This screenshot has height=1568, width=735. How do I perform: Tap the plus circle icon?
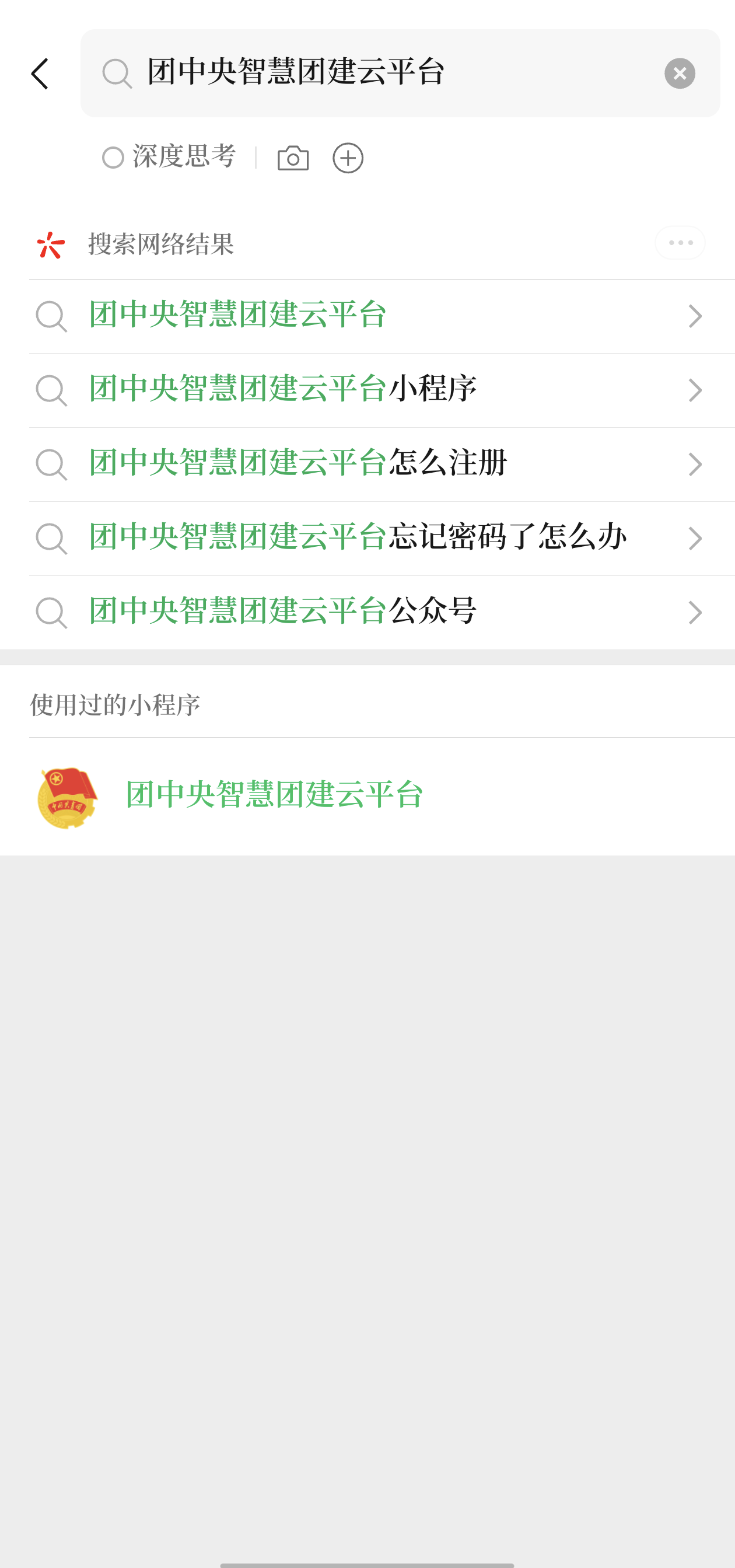[348, 158]
